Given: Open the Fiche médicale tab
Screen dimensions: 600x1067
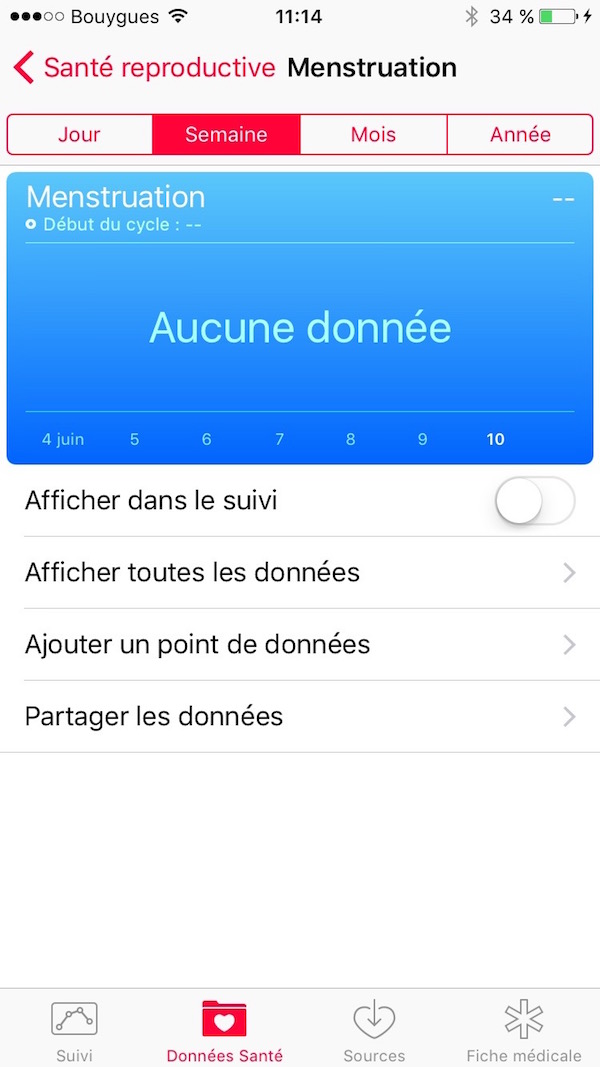Looking at the screenshot, I should pyautogui.click(x=523, y=1030).
